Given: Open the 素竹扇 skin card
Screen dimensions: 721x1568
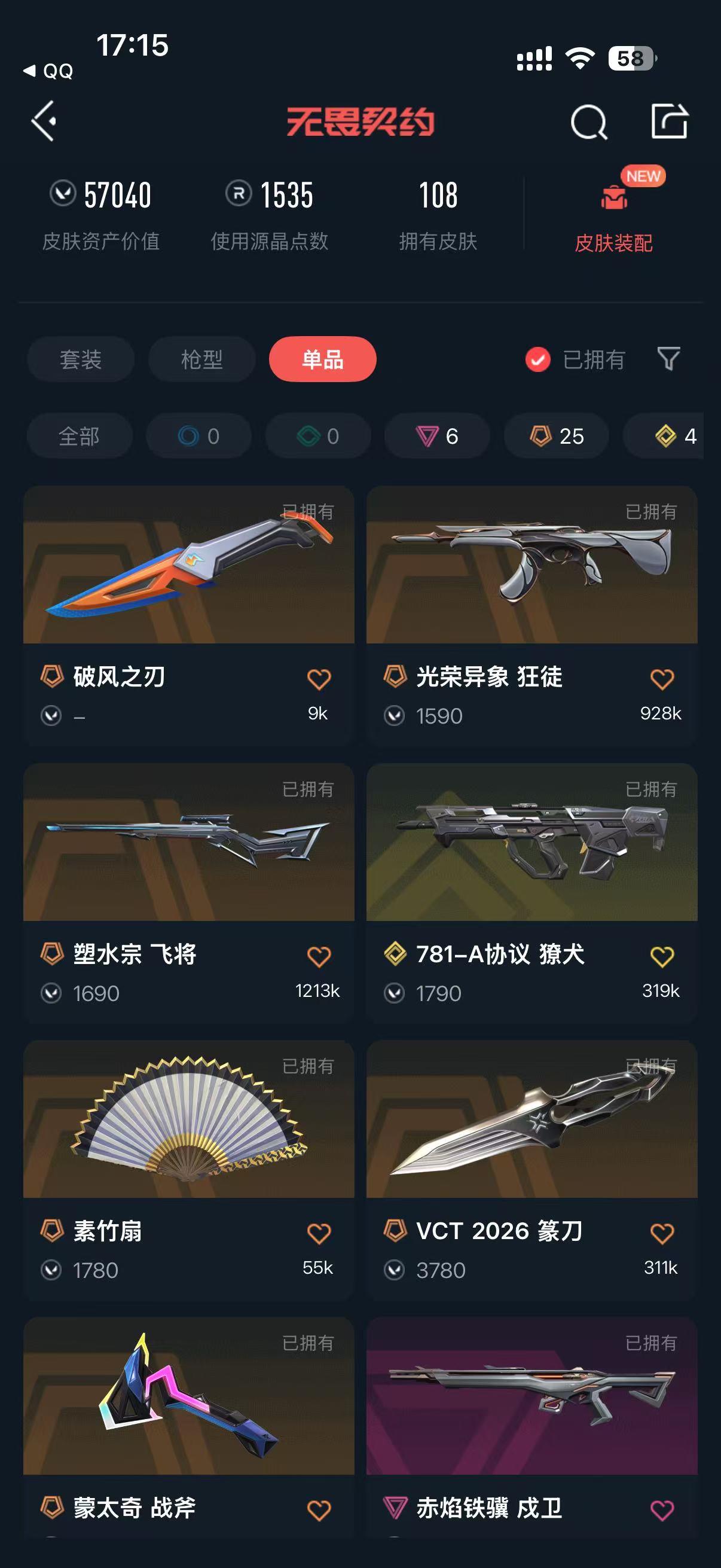Looking at the screenshot, I should [188, 1170].
